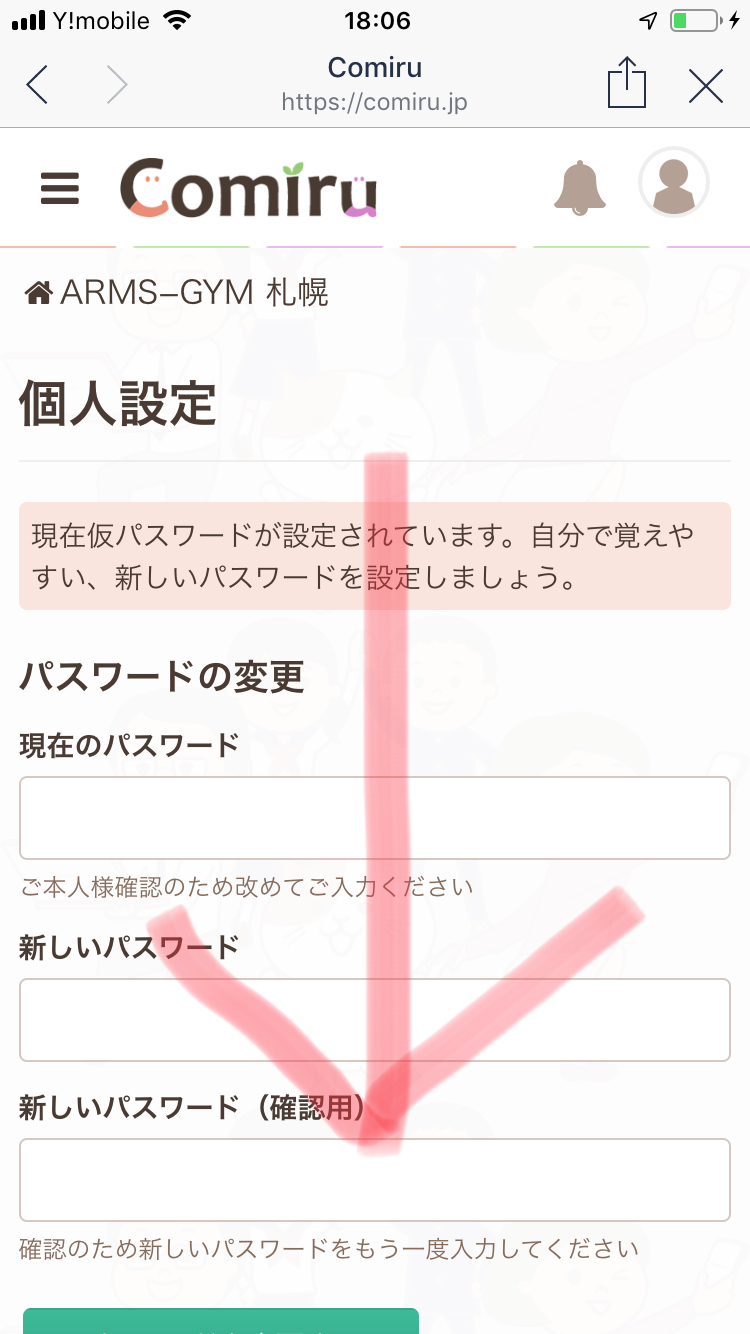Open the ARMS-GYM 札幌 home link
This screenshot has height=1334, width=750.
176,293
